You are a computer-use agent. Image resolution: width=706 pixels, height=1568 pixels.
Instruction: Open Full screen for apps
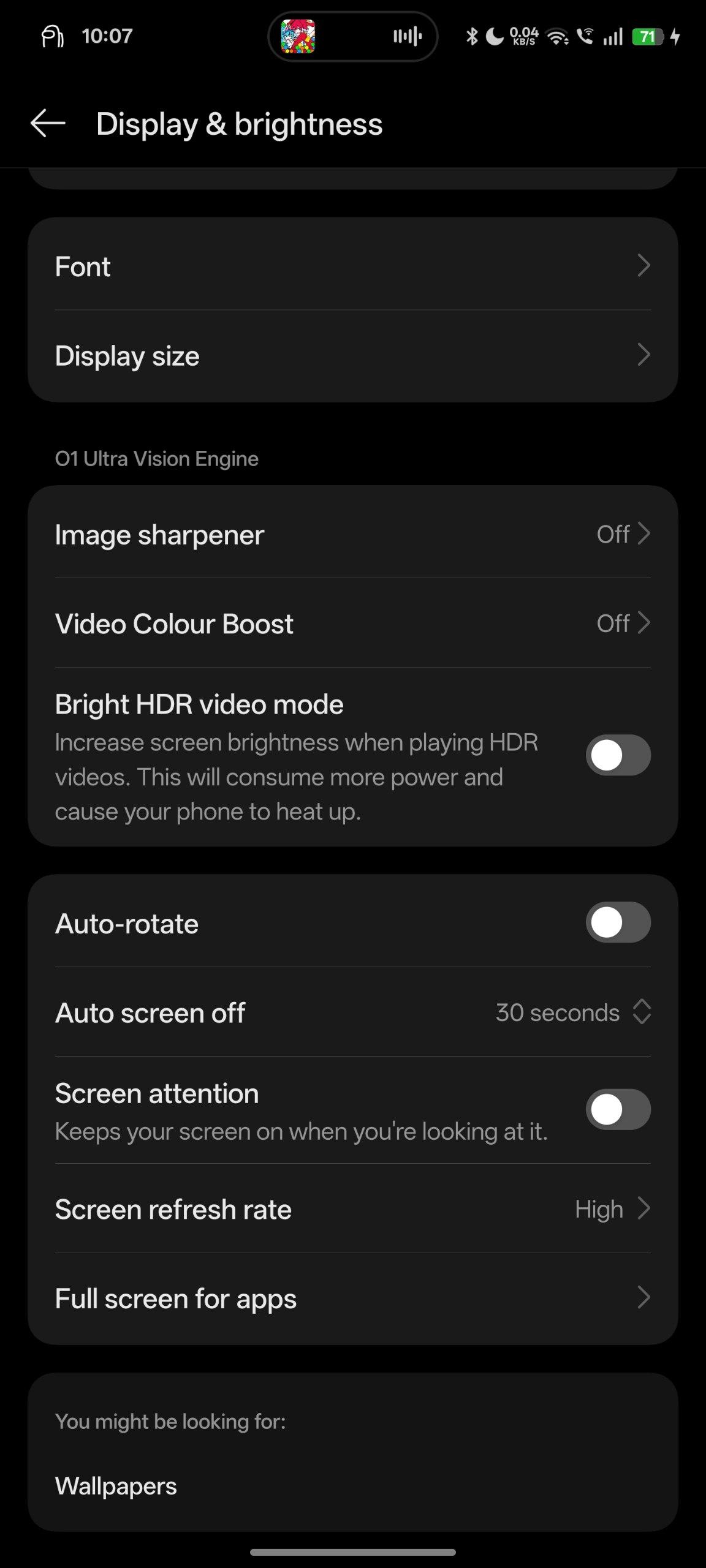(x=353, y=1298)
